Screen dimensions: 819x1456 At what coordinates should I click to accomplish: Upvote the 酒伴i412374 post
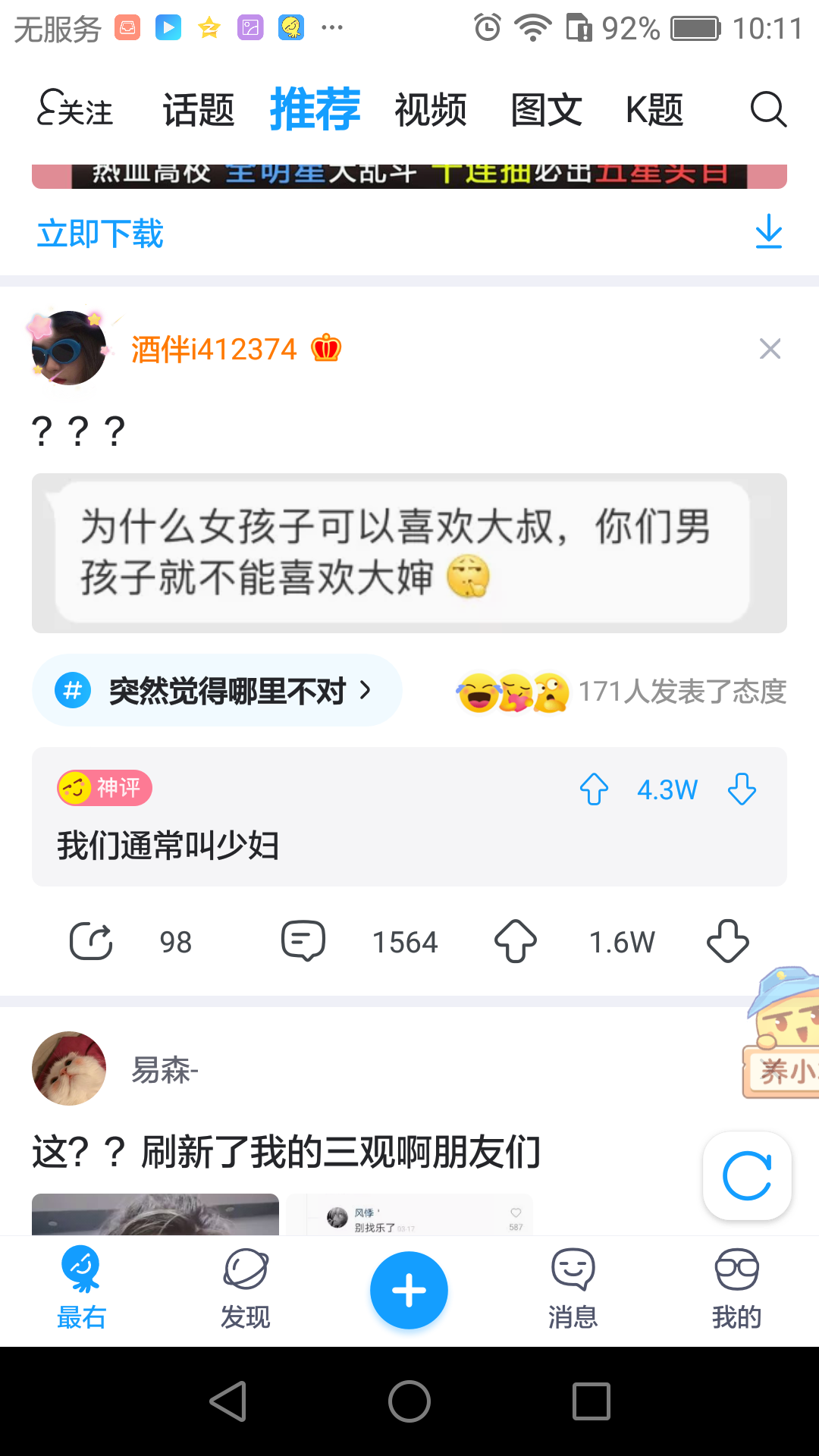coord(516,940)
